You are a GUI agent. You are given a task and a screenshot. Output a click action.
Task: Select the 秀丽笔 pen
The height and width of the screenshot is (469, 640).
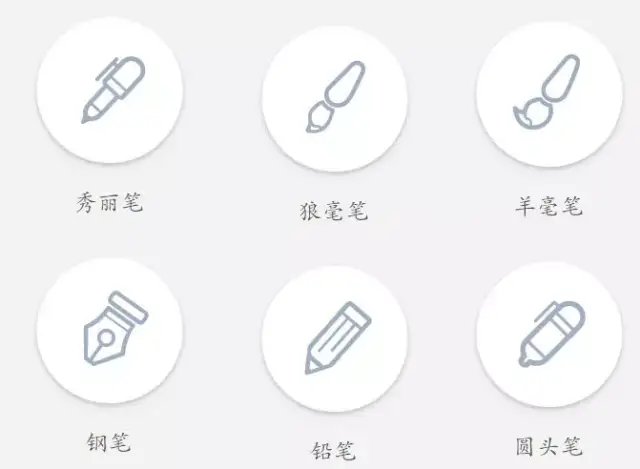109,91
